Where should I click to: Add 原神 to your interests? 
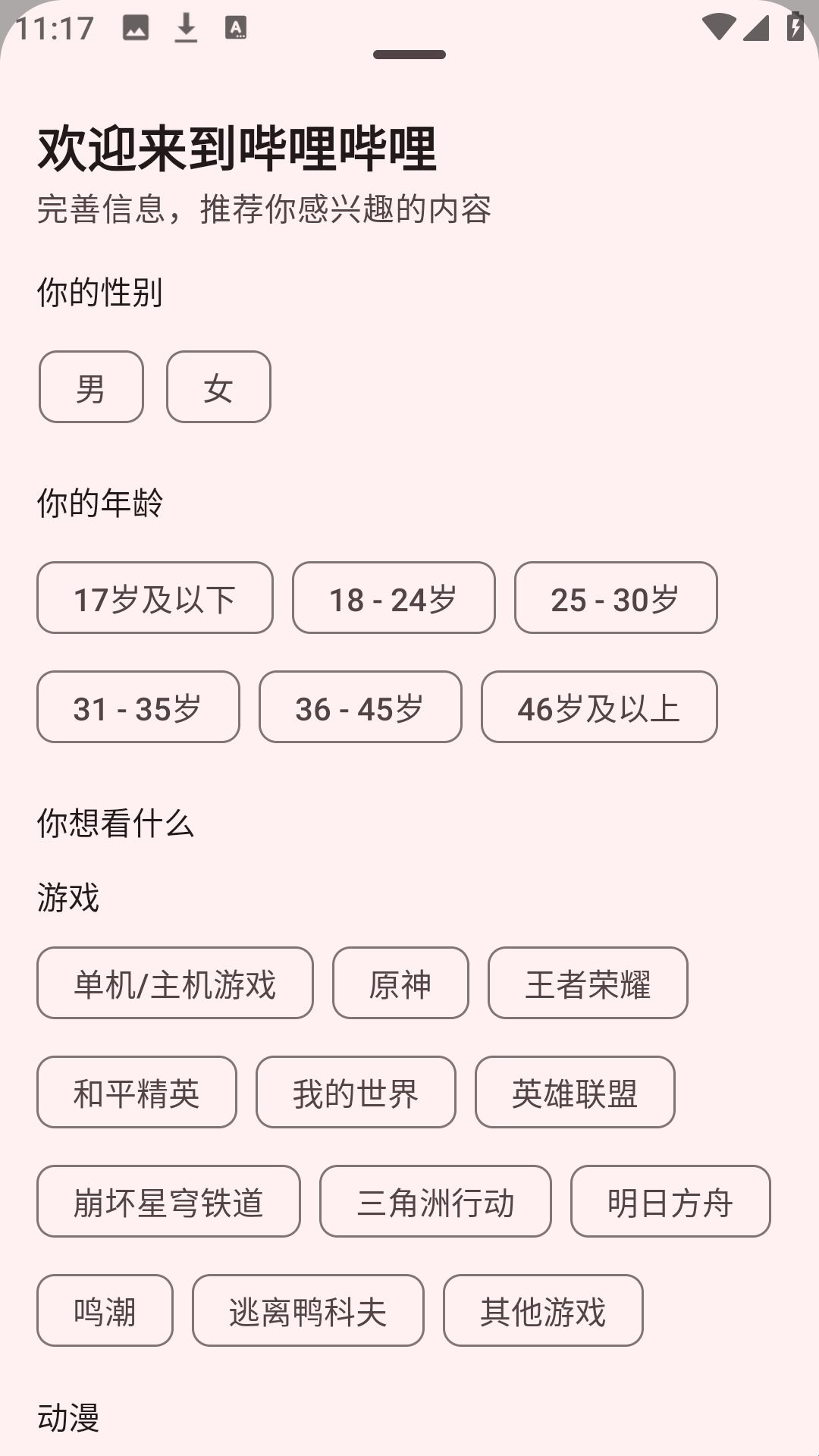(400, 983)
